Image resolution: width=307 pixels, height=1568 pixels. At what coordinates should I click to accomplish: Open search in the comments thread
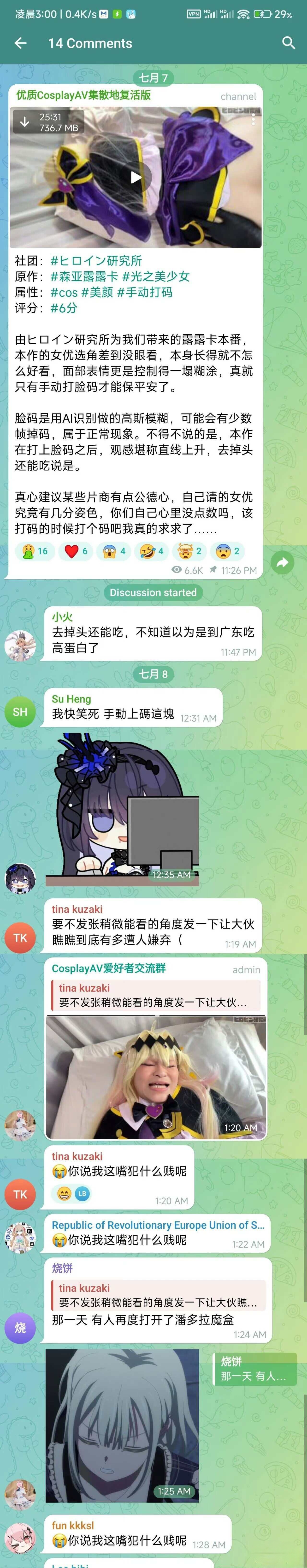click(288, 43)
